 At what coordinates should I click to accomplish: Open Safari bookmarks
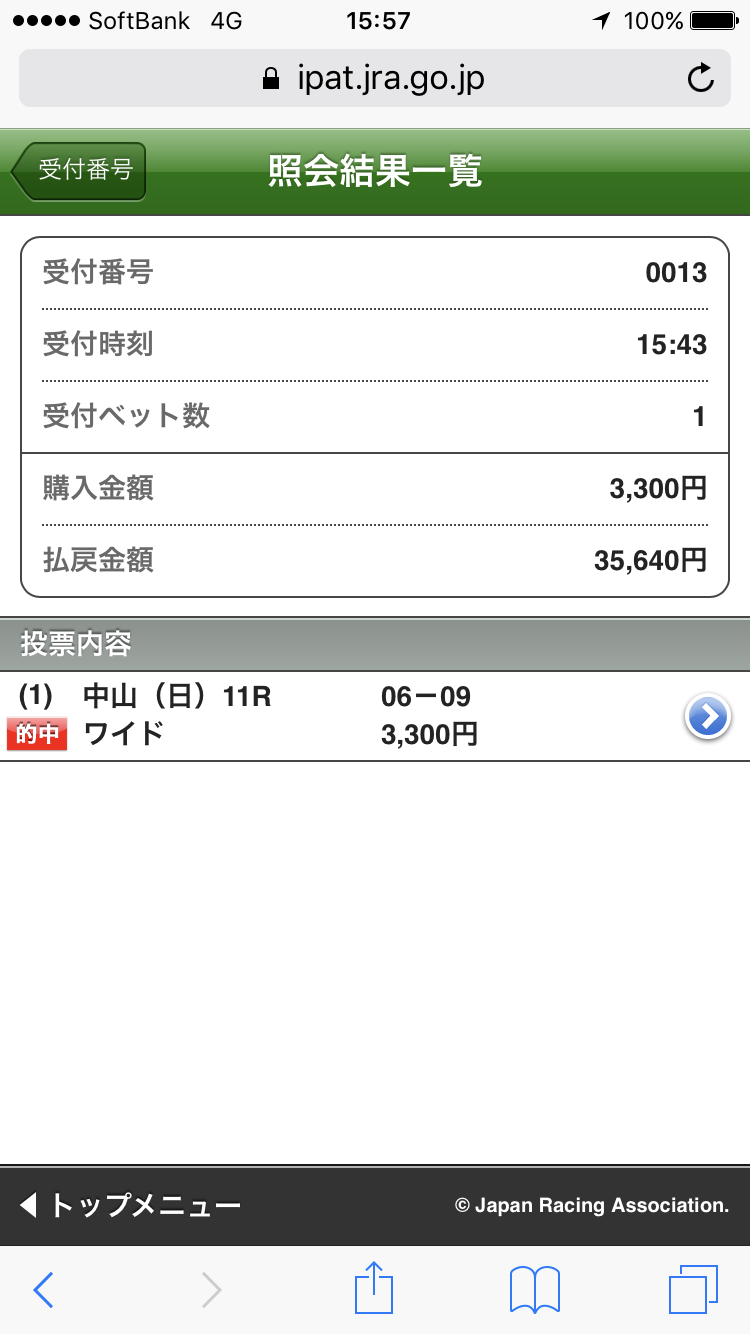coord(535,1290)
